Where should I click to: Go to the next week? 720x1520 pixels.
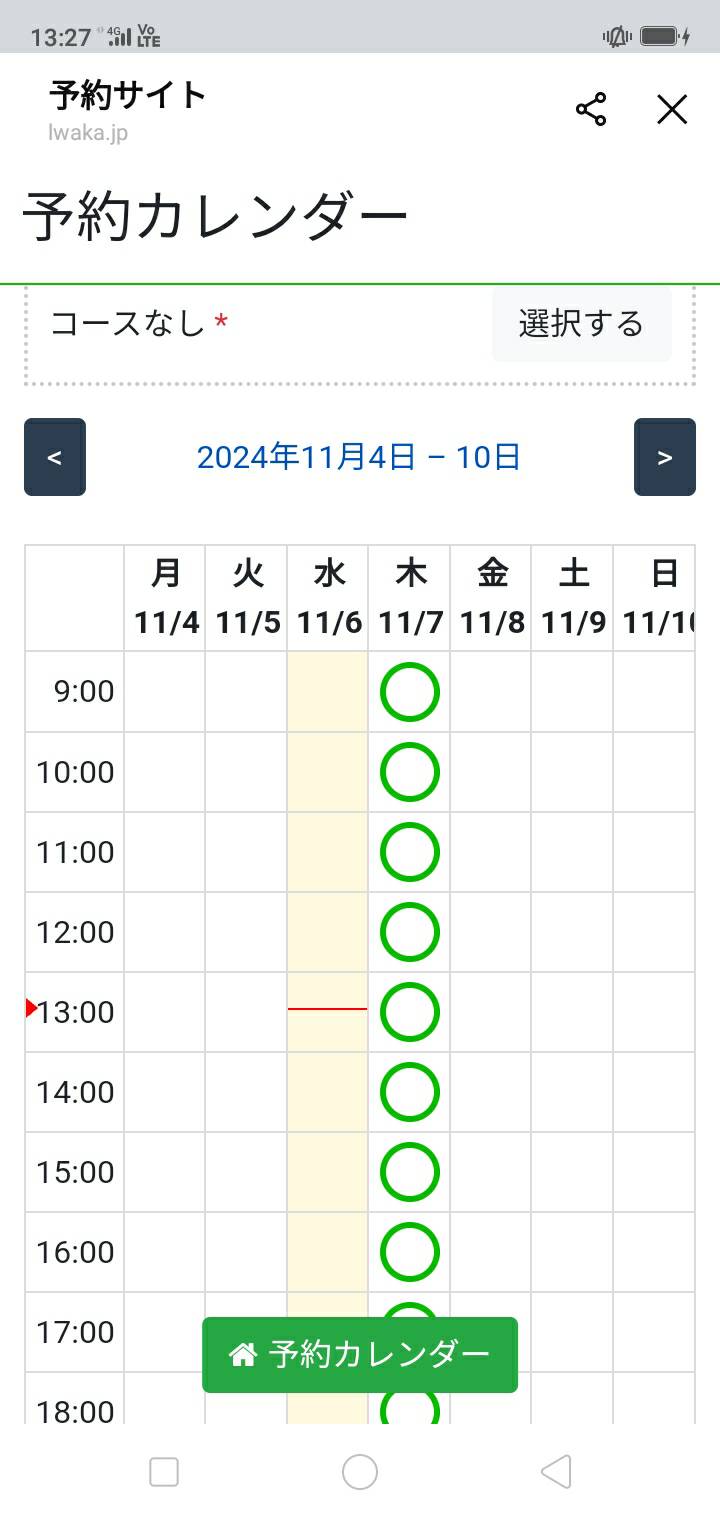click(665, 457)
